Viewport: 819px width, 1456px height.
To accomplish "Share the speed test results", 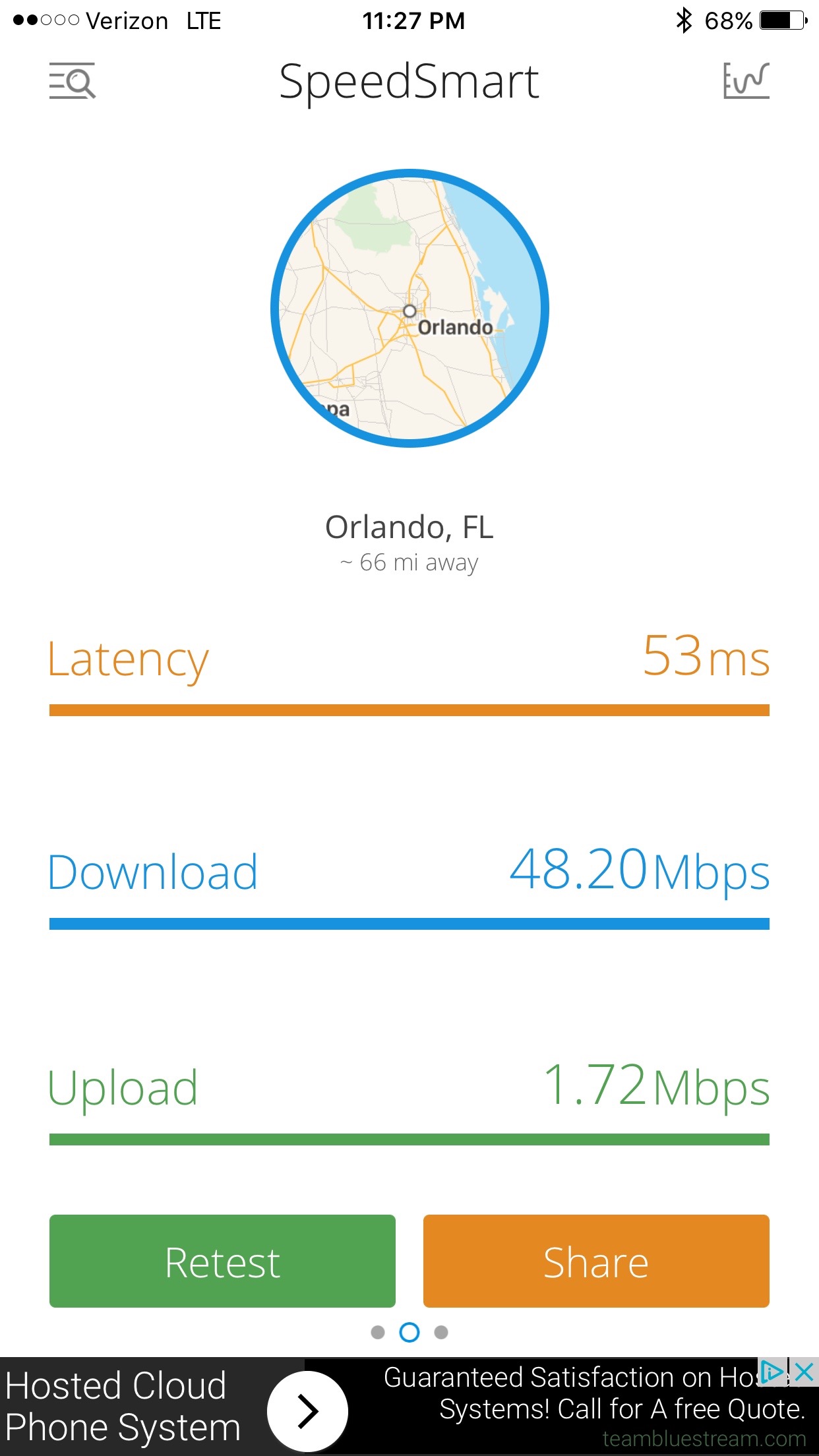I will (x=596, y=1261).
